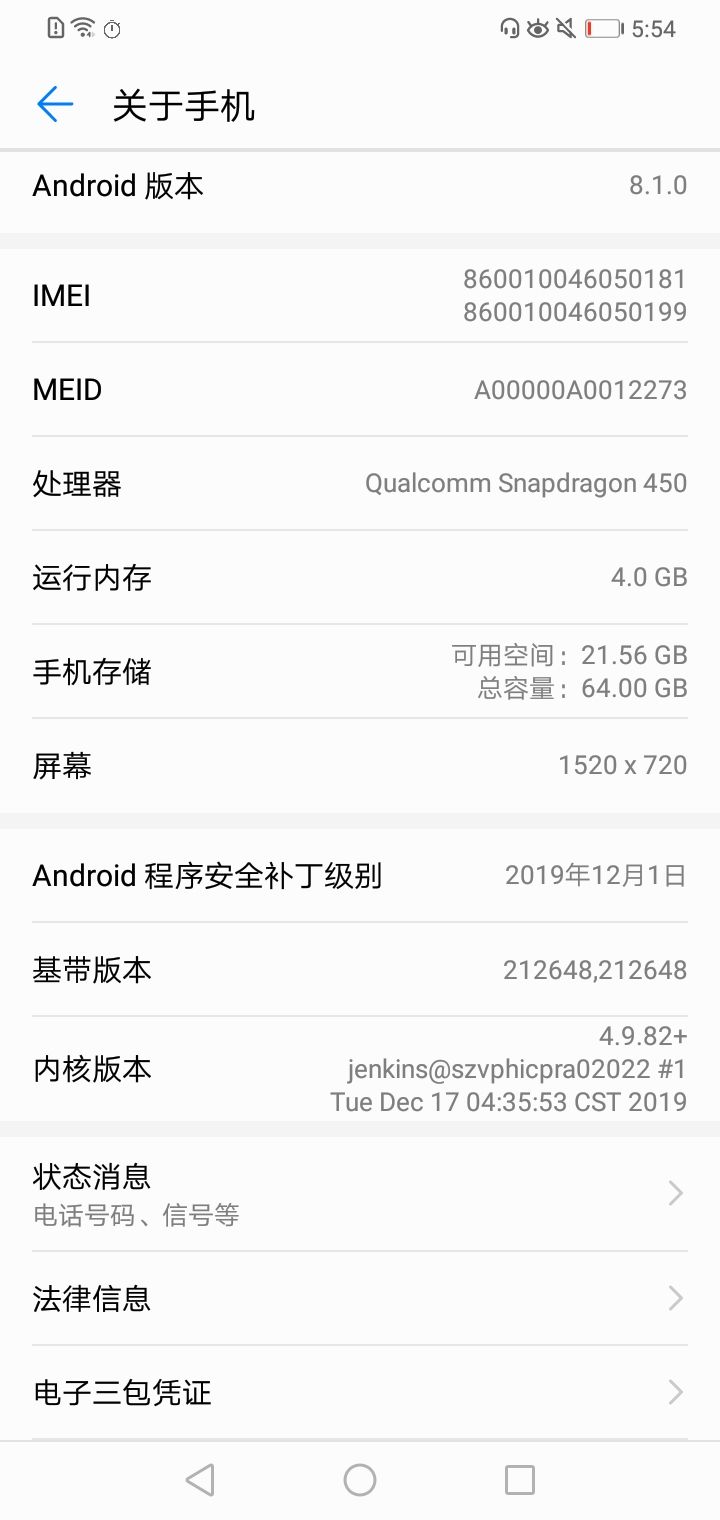
Task: Click the Wi-Fi status bar icon
Action: 83,30
